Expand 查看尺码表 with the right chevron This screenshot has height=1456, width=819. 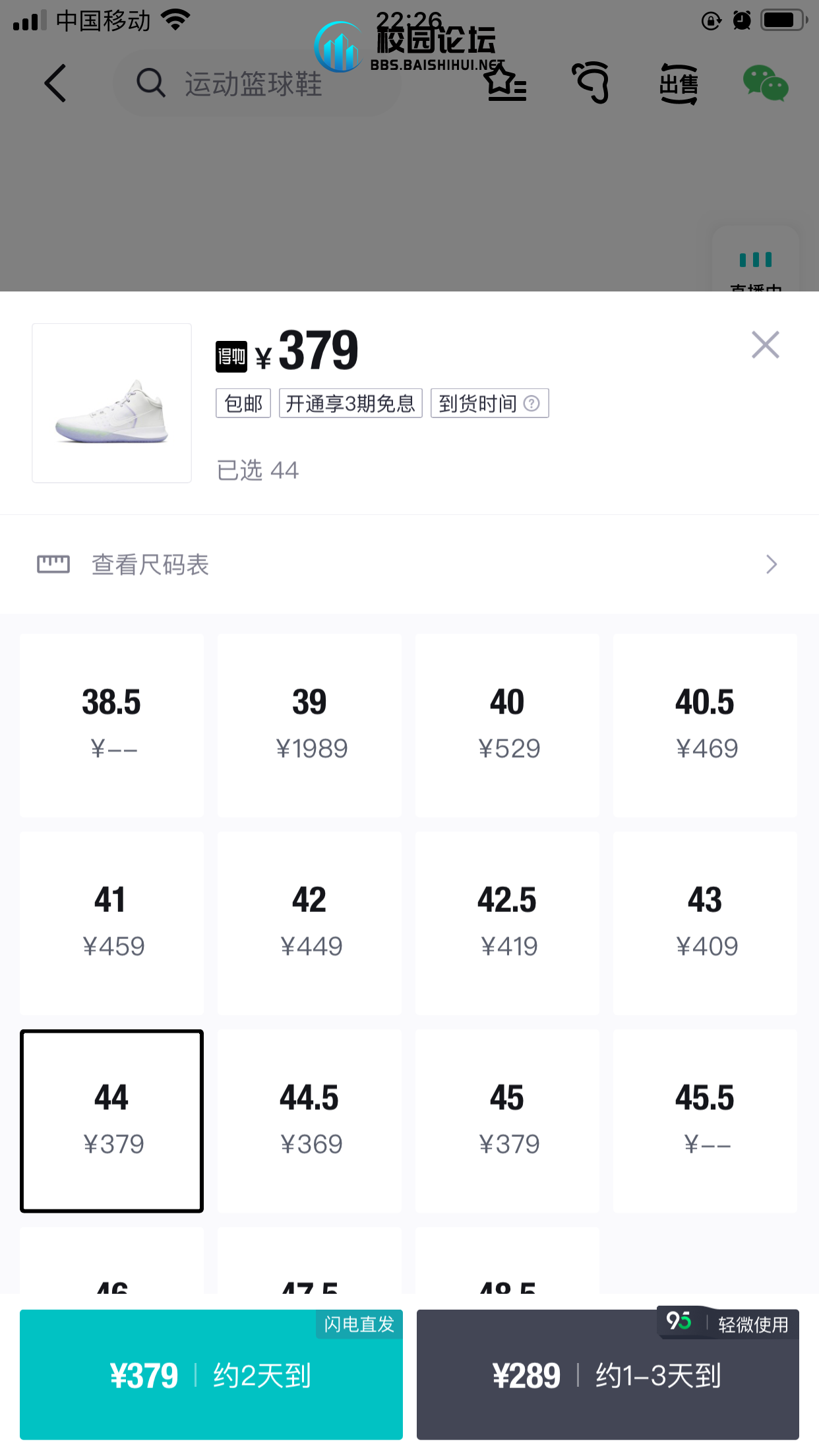tap(772, 564)
